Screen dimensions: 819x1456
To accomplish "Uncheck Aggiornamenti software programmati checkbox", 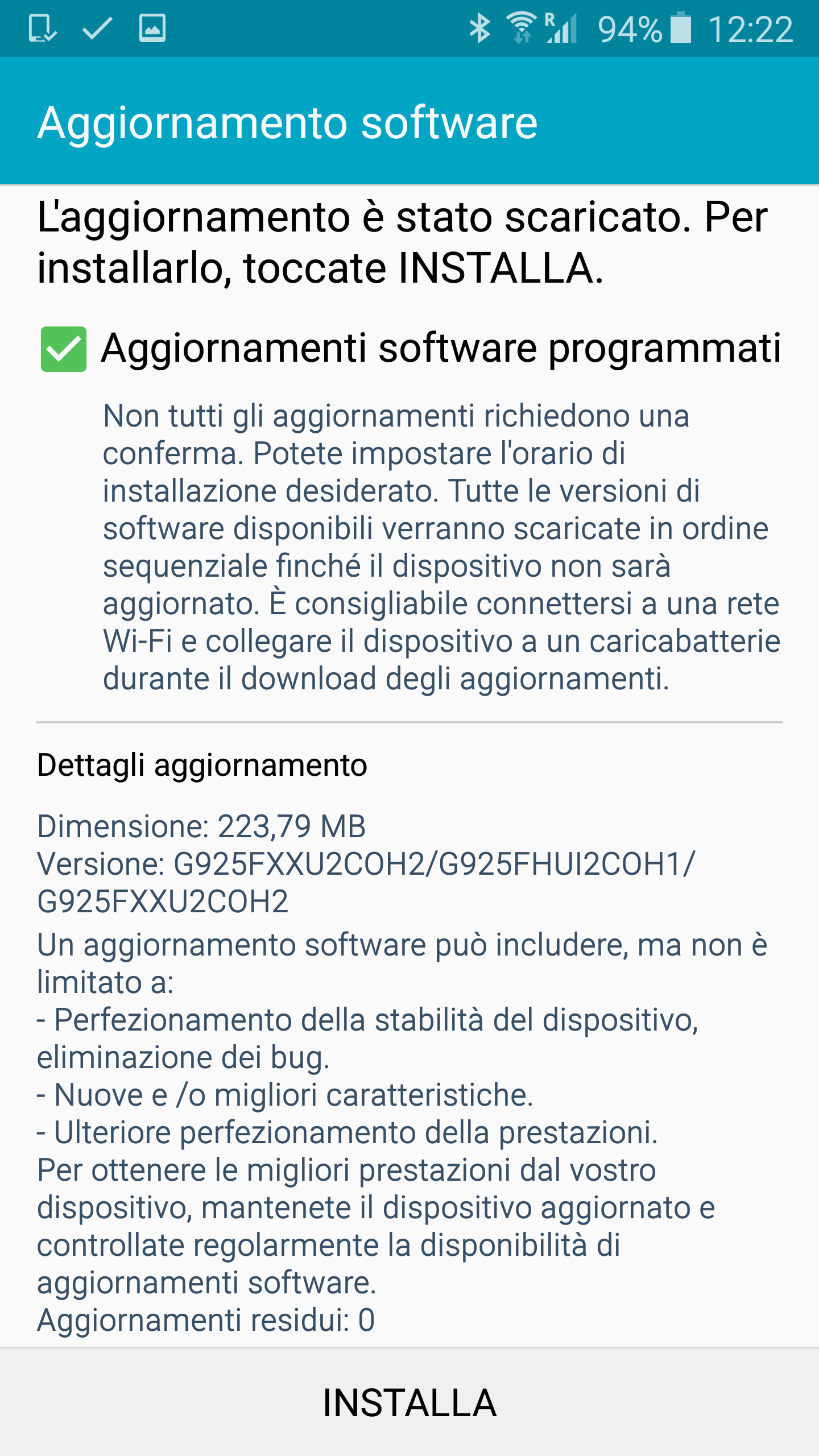I will tap(64, 349).
